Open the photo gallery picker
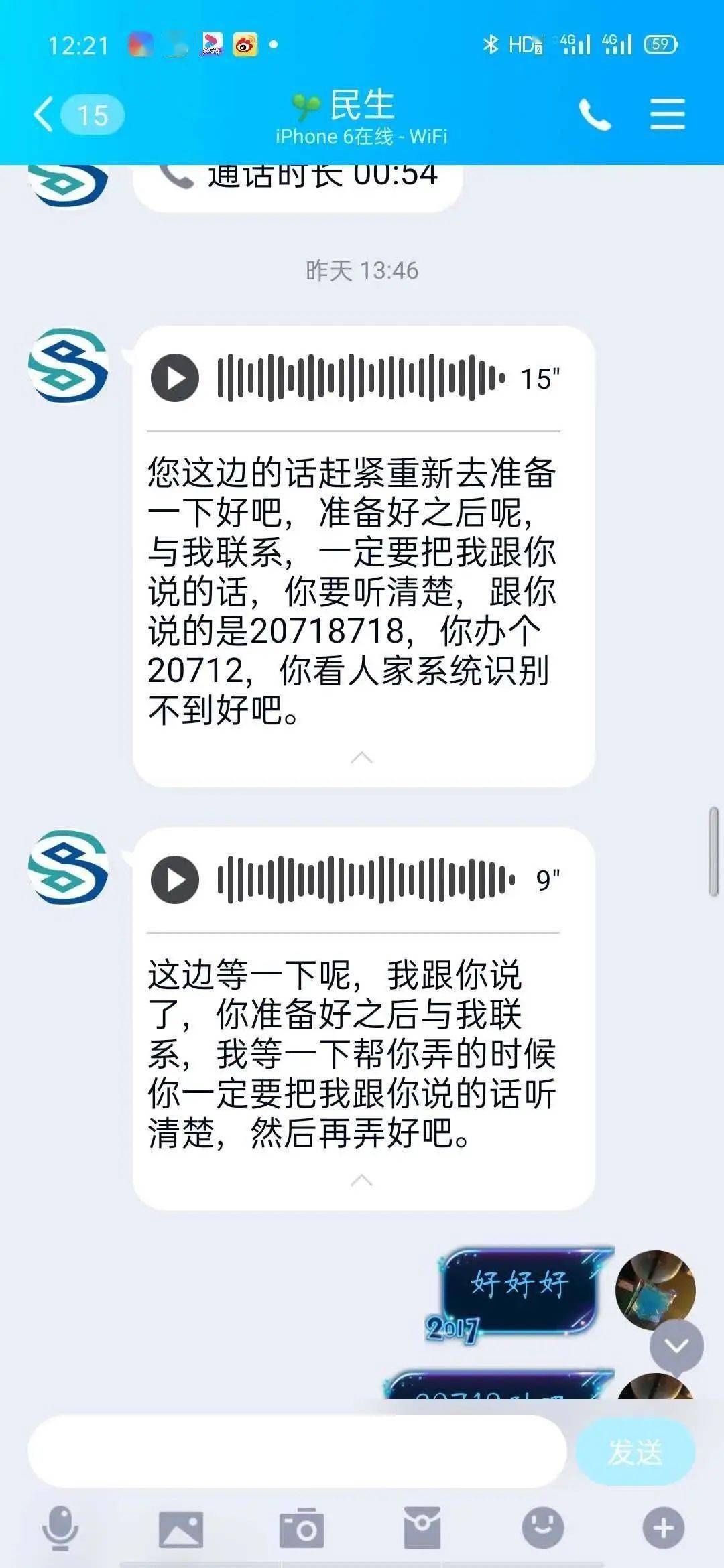Viewport: 724px width, 1568px height. pos(181,1529)
